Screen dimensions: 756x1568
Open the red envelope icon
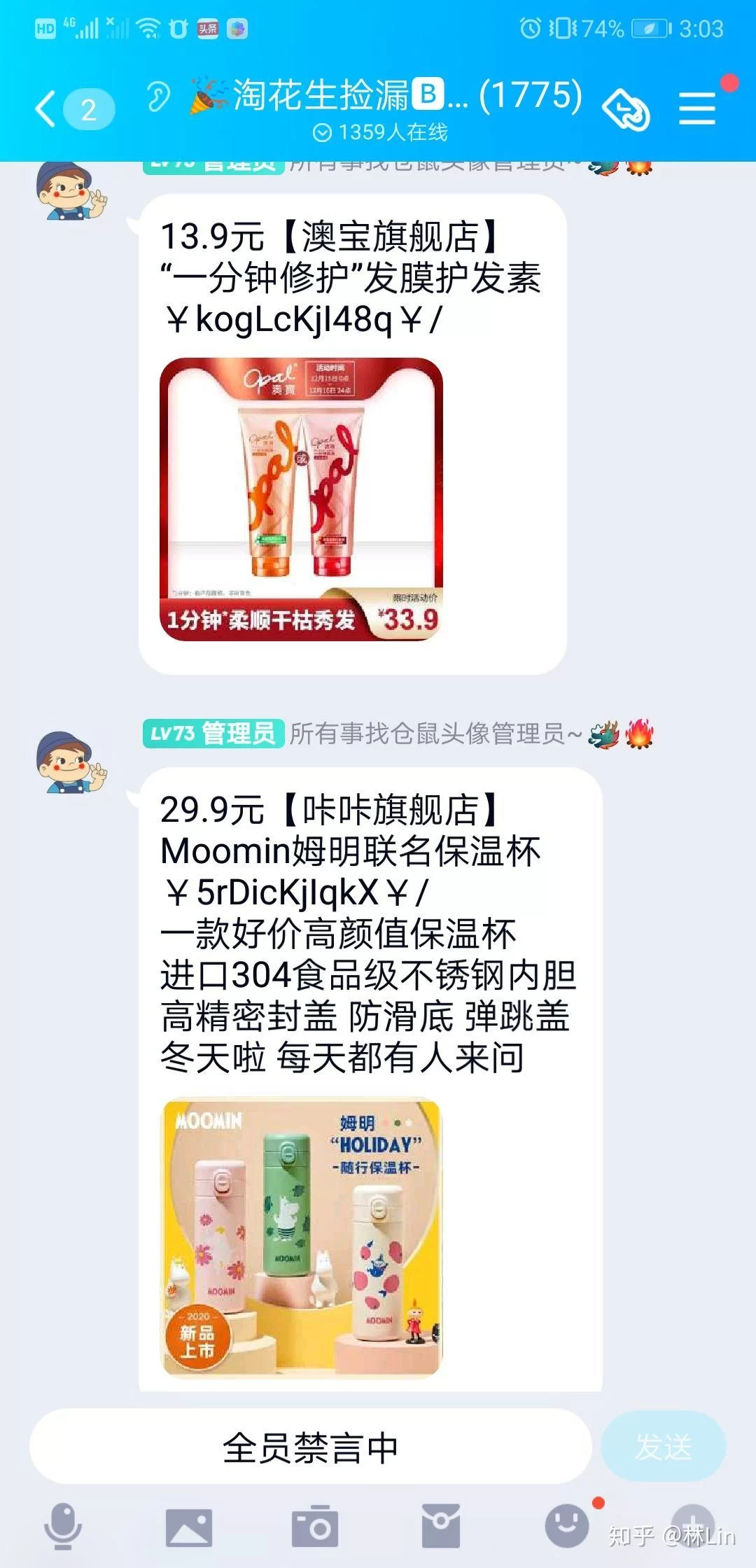point(440,1526)
